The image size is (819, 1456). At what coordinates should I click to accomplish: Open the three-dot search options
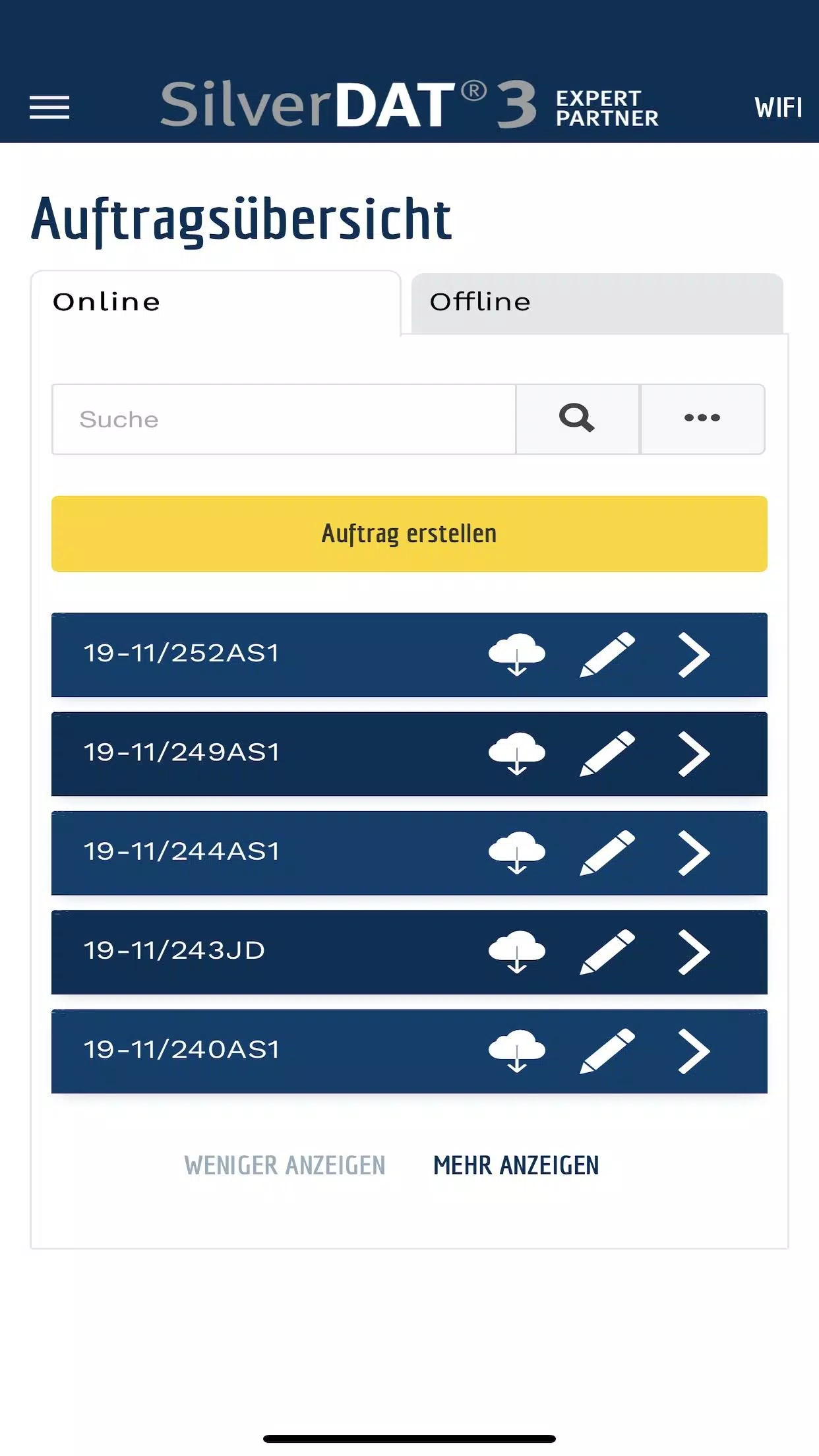point(702,419)
